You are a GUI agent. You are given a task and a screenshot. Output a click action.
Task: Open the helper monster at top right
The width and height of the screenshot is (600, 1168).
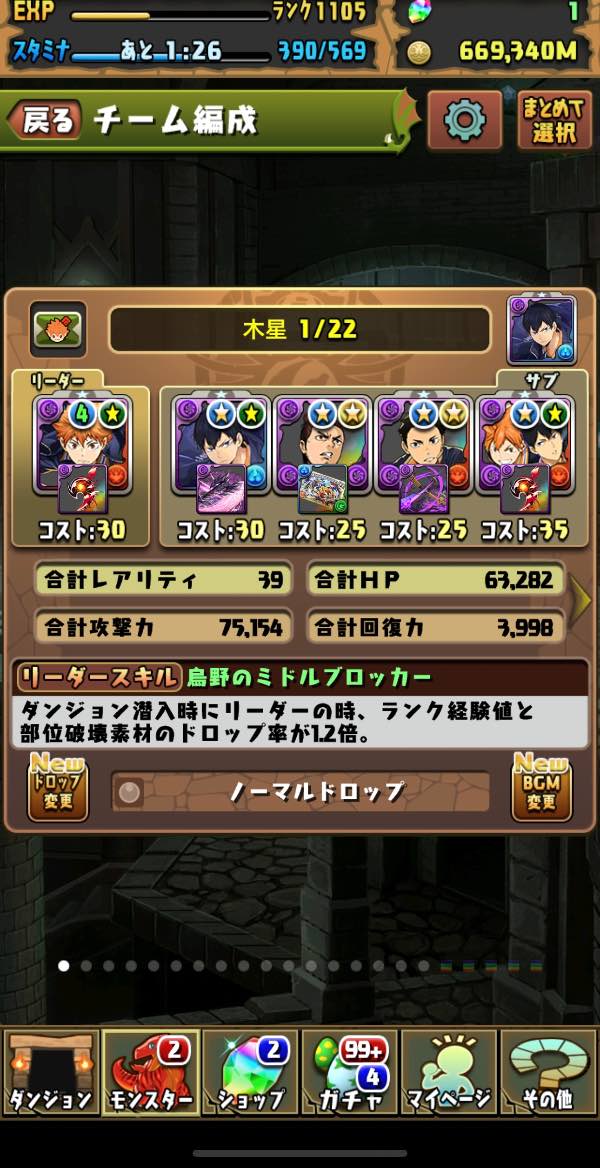pos(541,330)
